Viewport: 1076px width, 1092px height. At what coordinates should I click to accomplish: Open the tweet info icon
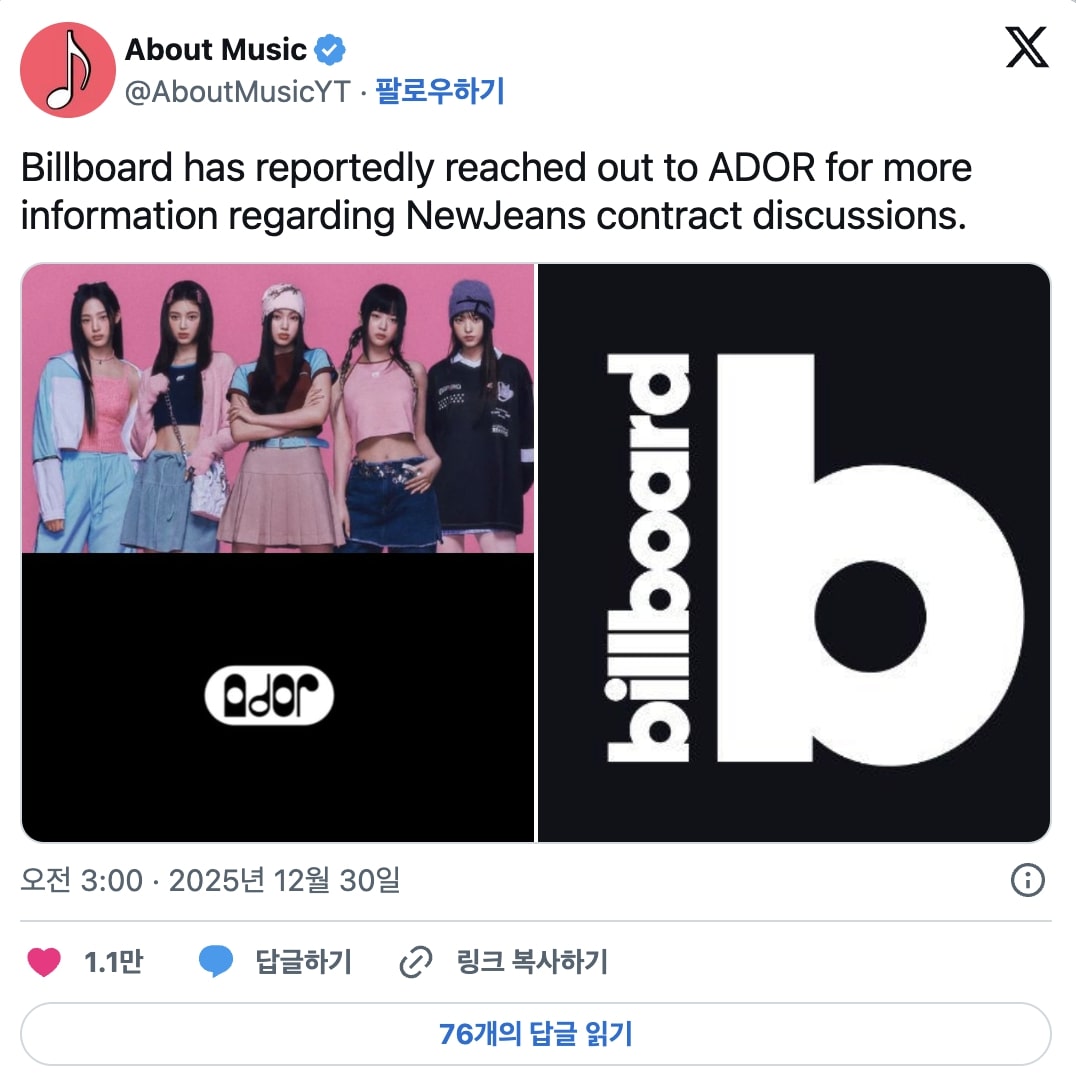[x=1027, y=880]
